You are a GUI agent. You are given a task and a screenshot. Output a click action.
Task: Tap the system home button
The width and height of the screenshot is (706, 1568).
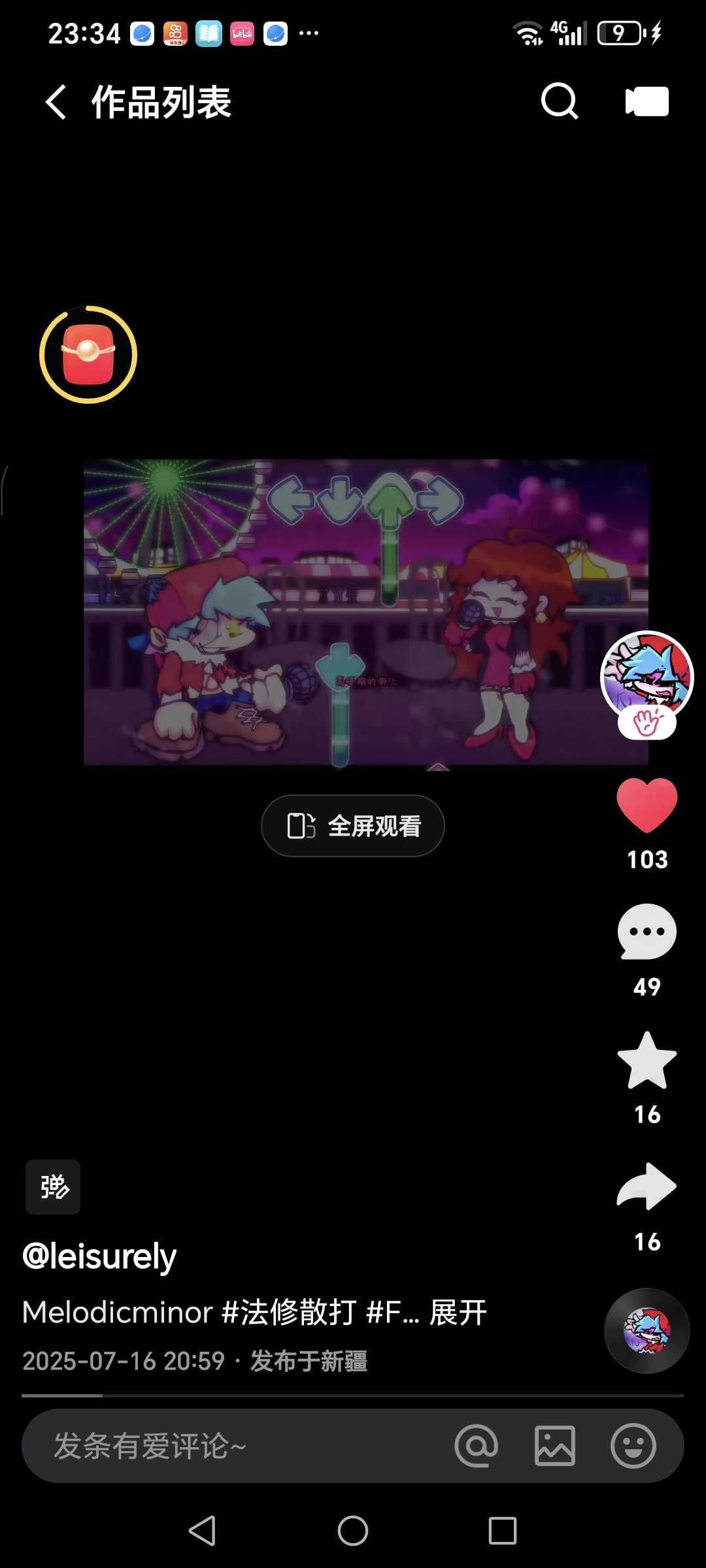pos(353,1531)
